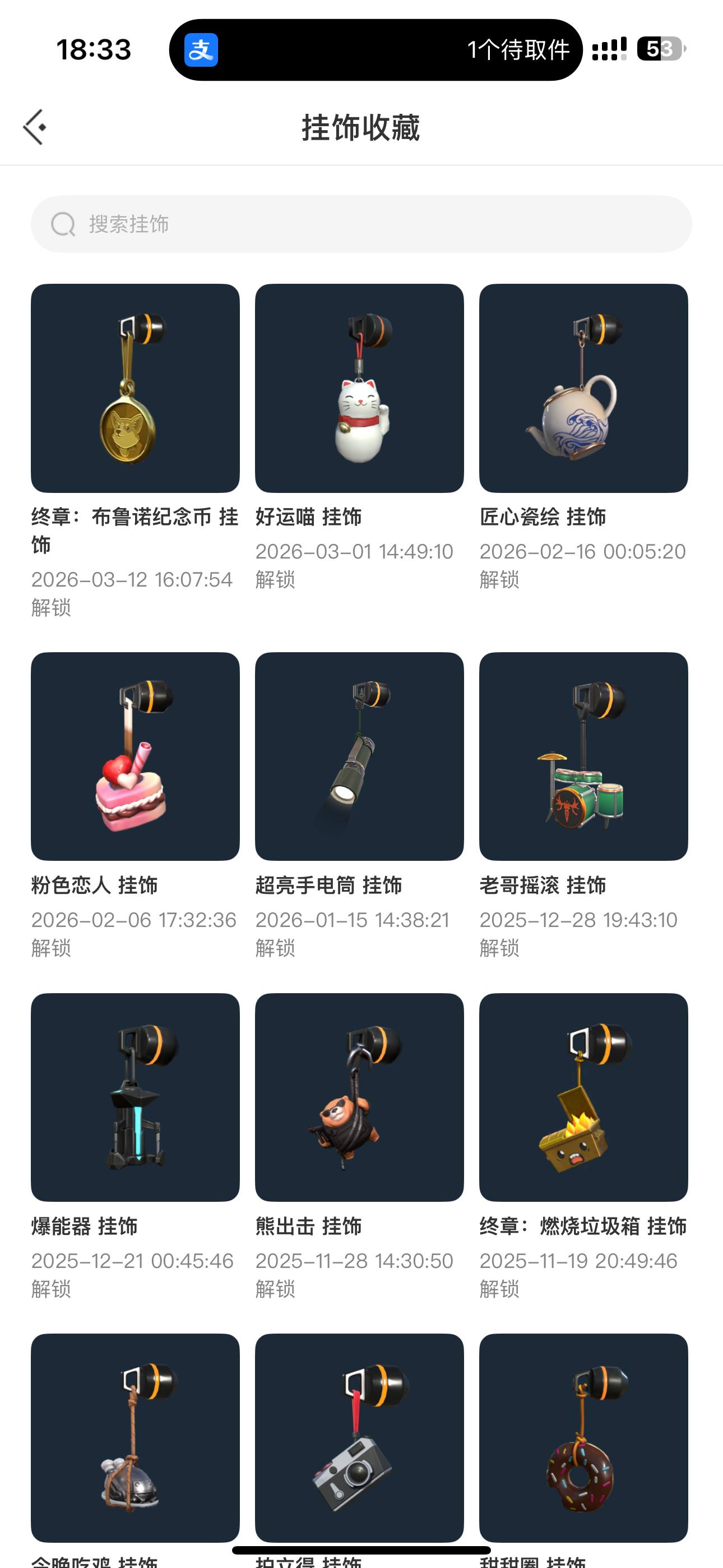Click the search magnifier icon
This screenshot has height=1568, width=723.
click(62, 224)
